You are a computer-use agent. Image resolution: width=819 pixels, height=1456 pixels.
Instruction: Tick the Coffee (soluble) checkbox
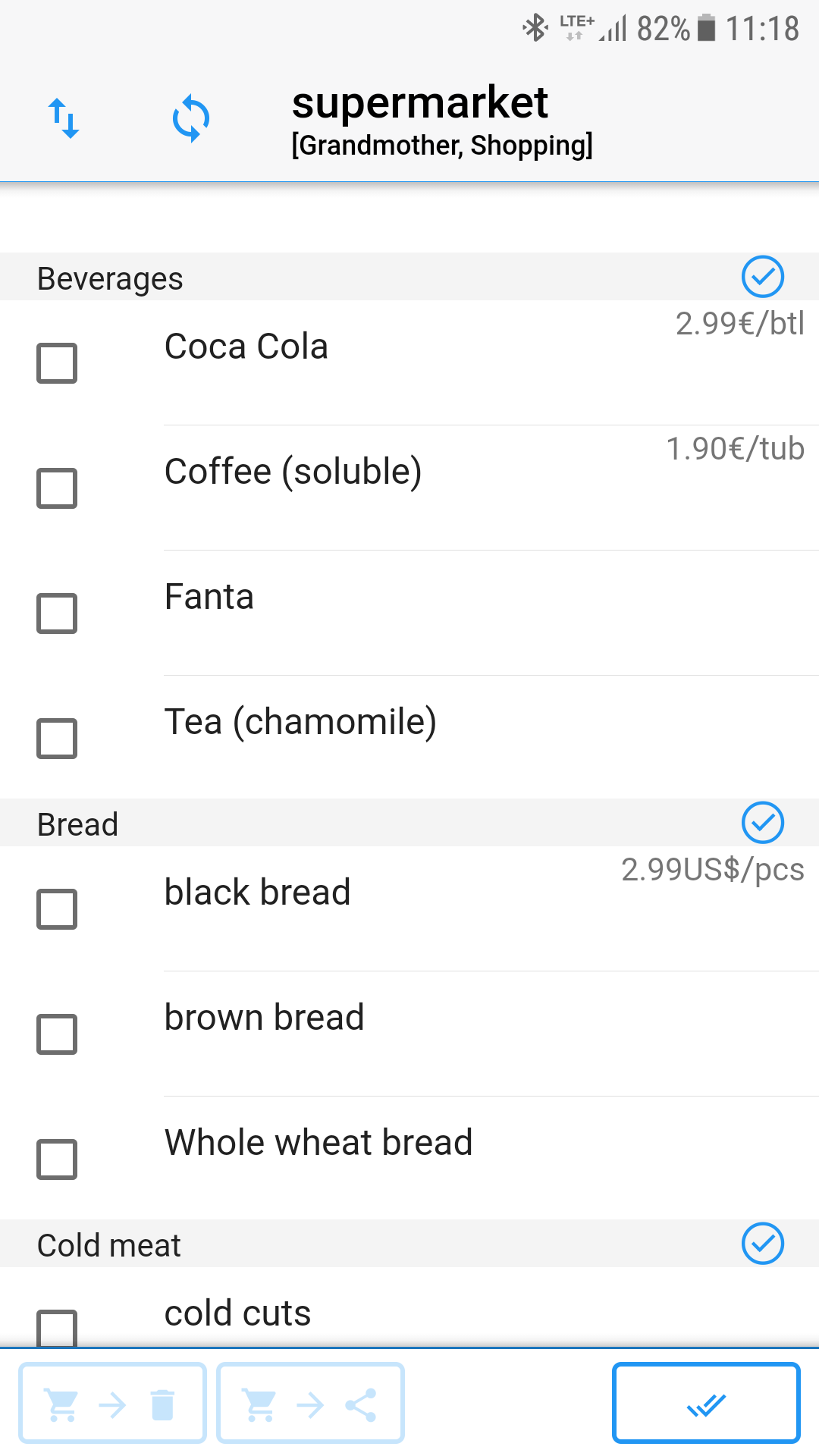pyautogui.click(x=57, y=488)
